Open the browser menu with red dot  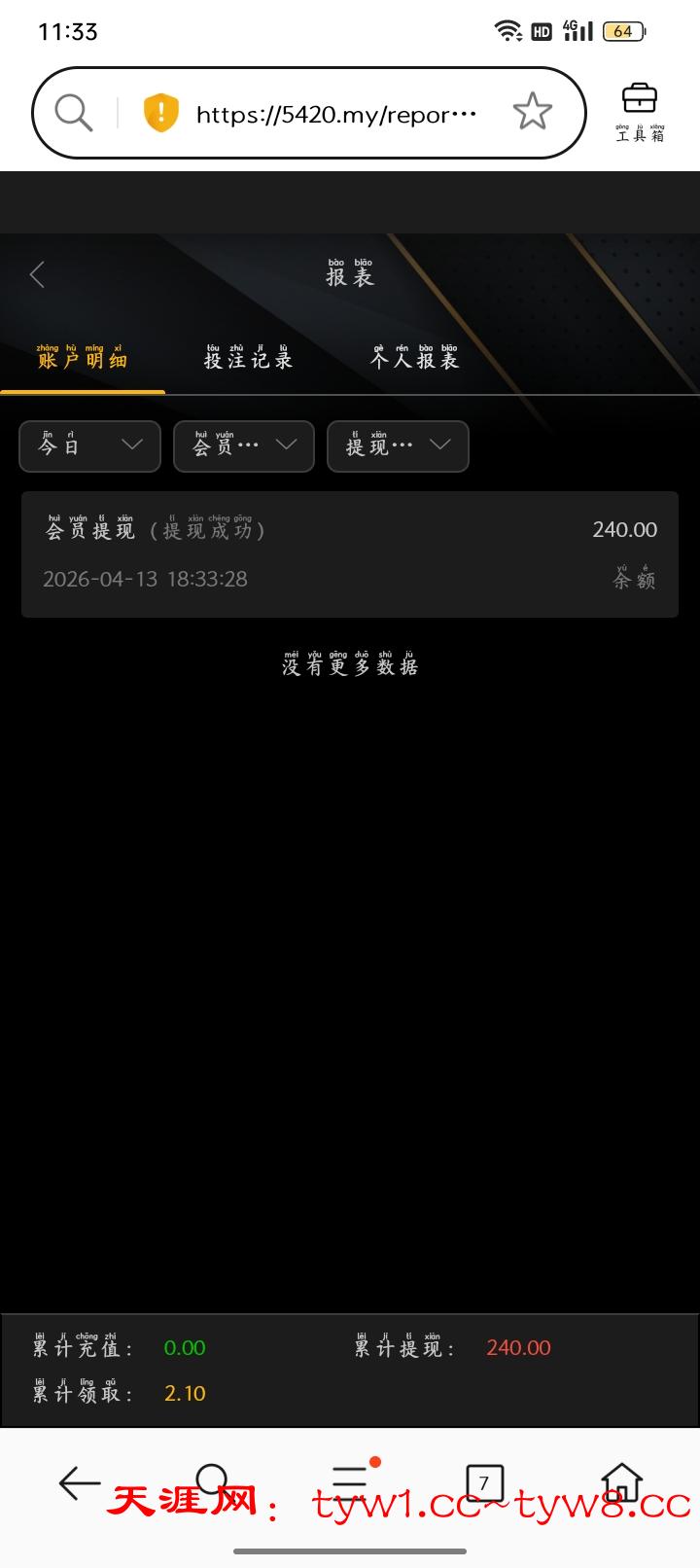[x=350, y=1480]
